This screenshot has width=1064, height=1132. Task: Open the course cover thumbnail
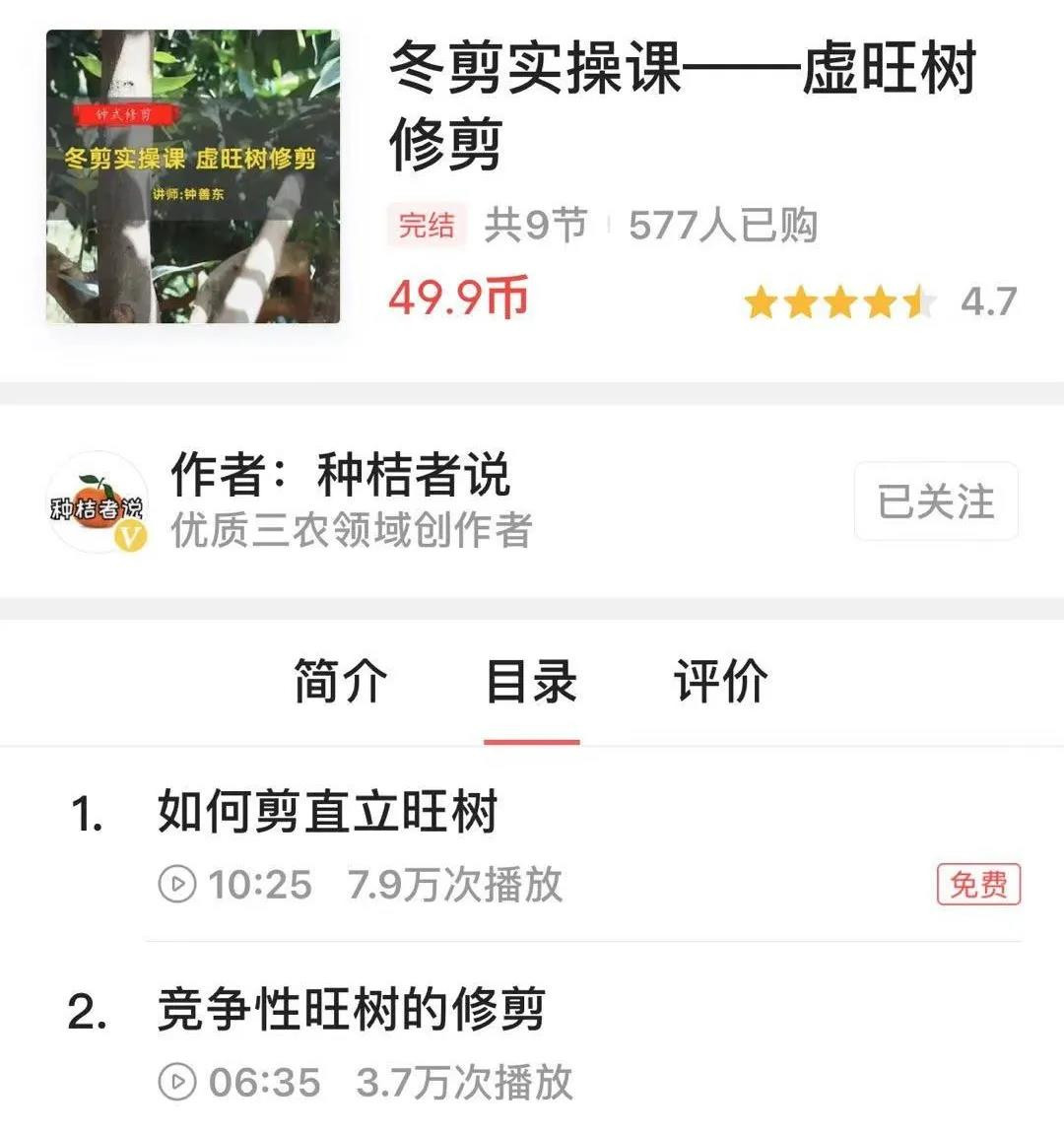(193, 176)
